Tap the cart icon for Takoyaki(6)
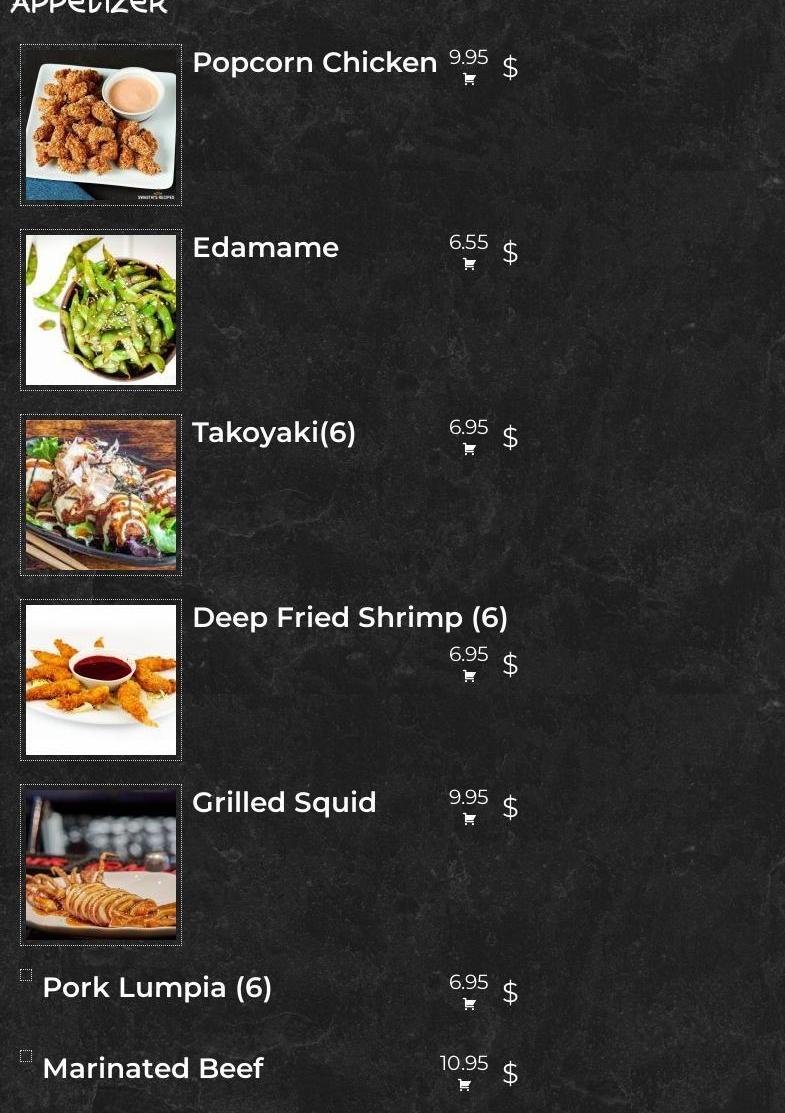Viewport: 785px width, 1113px height. click(x=469, y=450)
